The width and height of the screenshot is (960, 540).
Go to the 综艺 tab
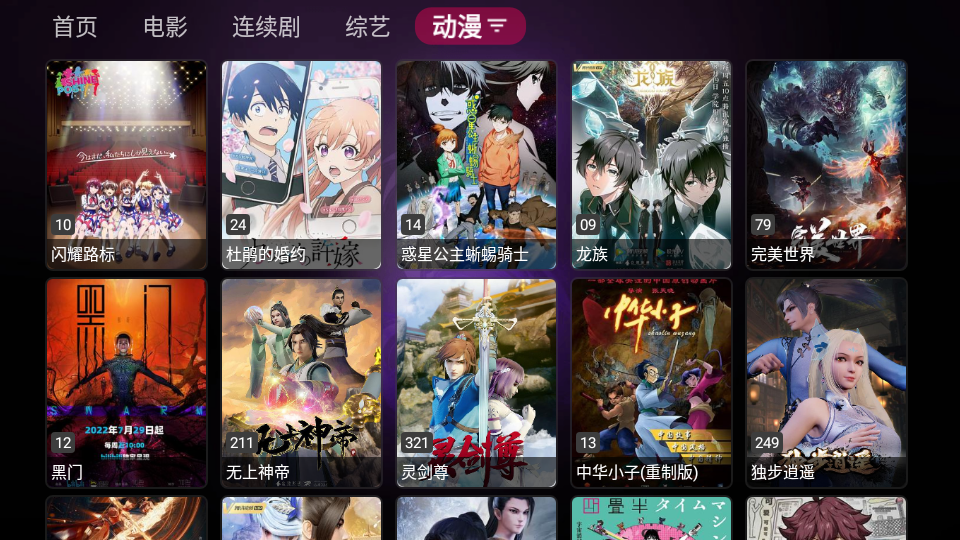pyautogui.click(x=368, y=27)
